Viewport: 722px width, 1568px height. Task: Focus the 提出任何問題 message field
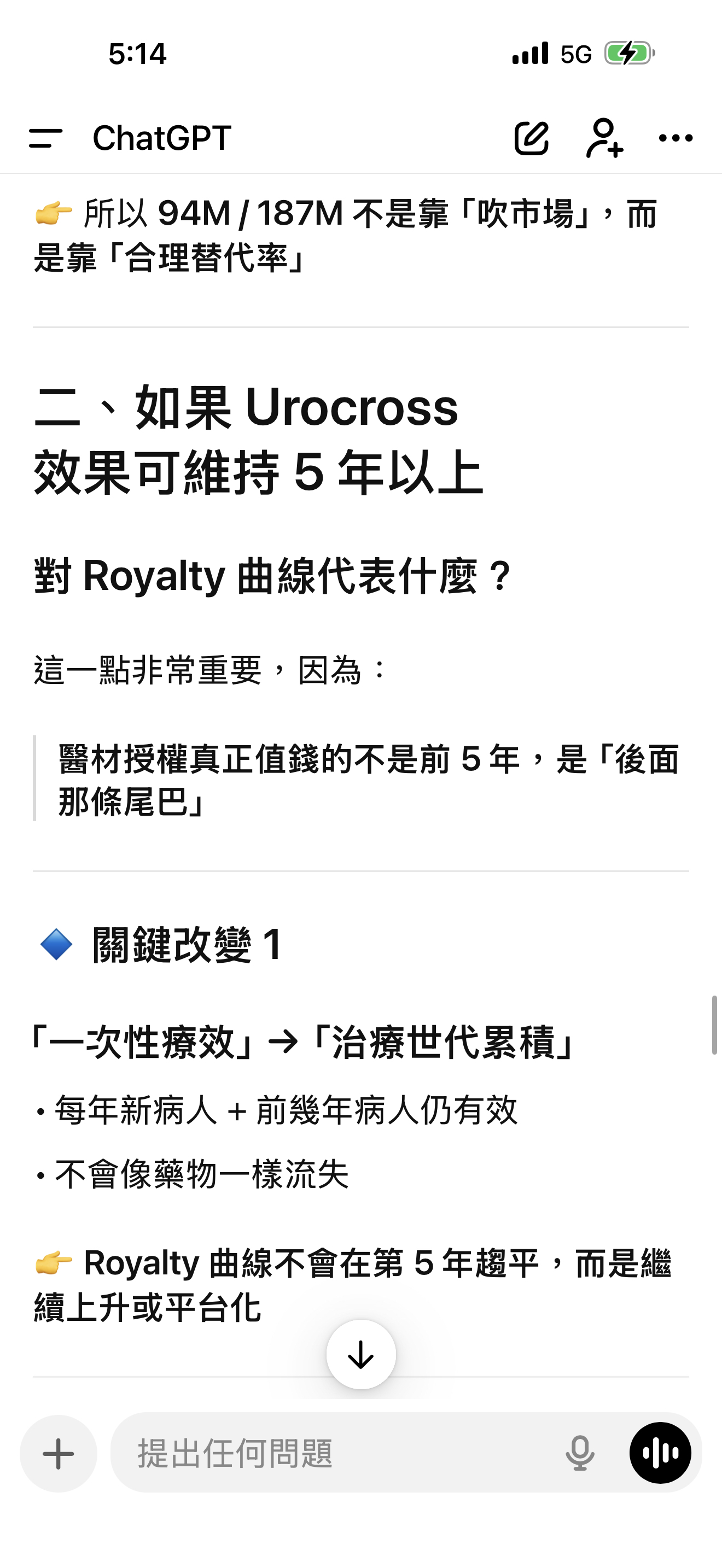pos(335,1454)
